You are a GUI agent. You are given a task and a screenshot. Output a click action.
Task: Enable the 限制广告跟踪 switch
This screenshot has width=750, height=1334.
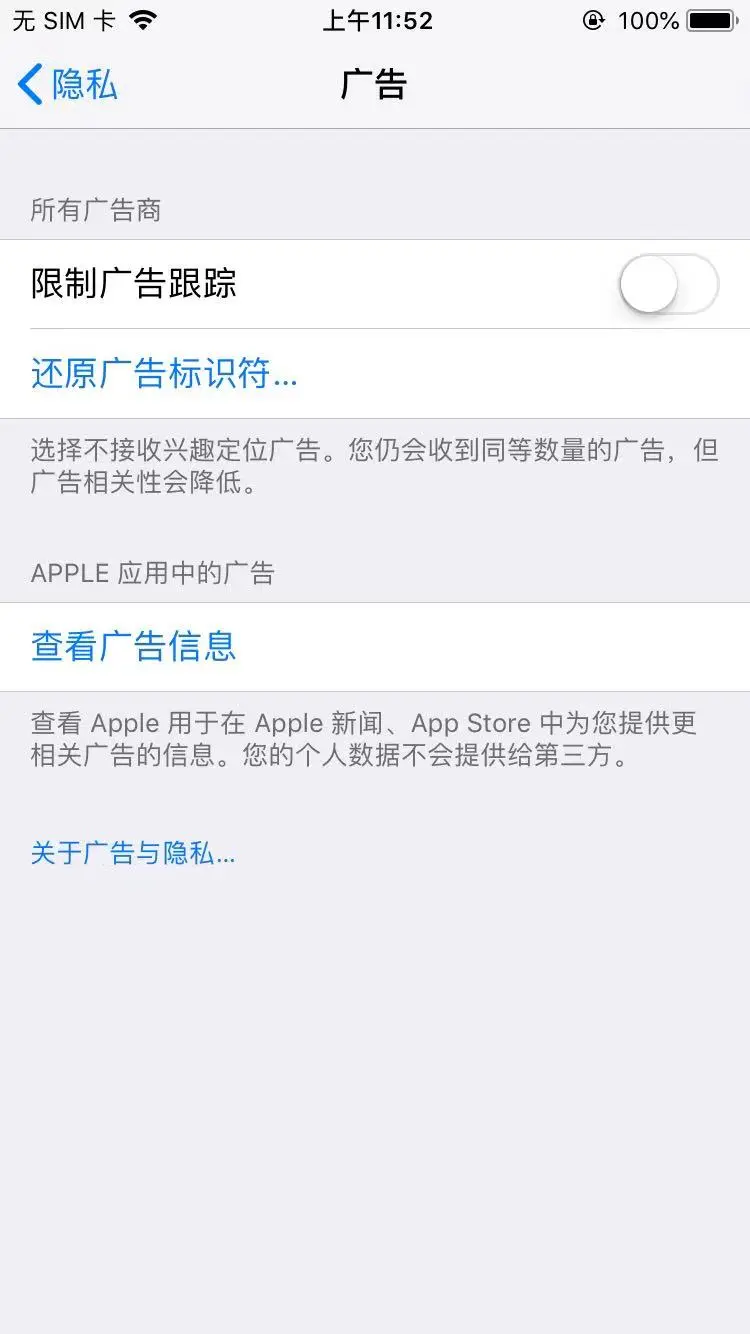point(668,284)
